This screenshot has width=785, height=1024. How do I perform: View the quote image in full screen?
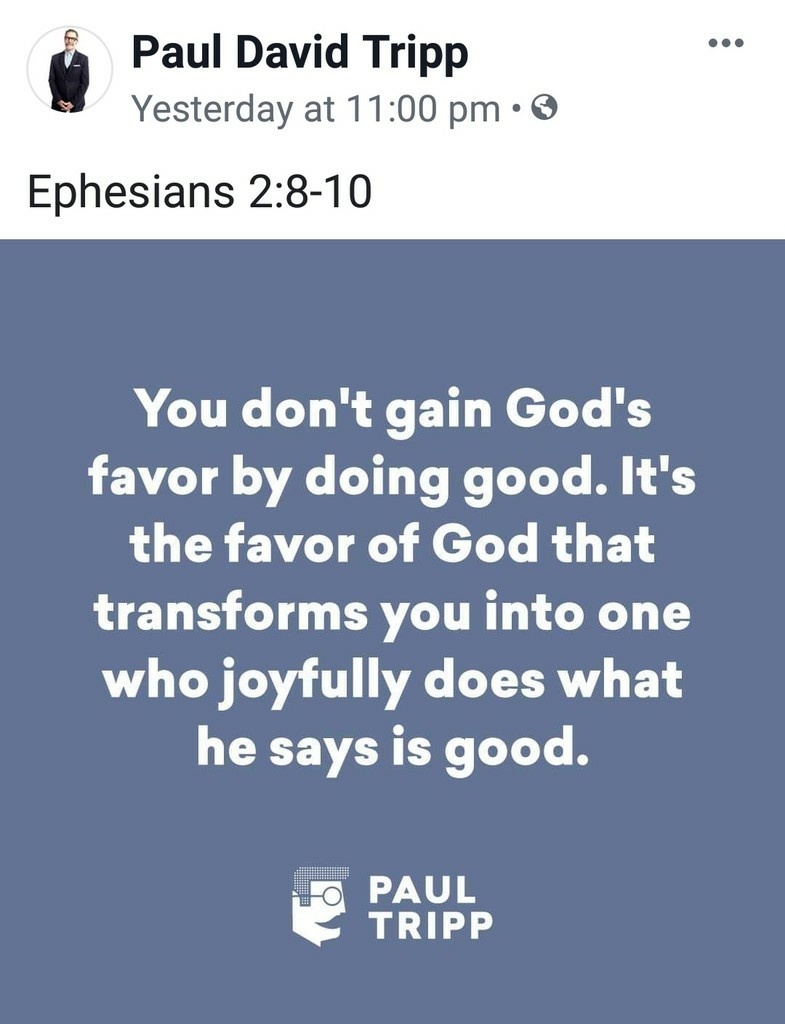pyautogui.click(x=392, y=630)
